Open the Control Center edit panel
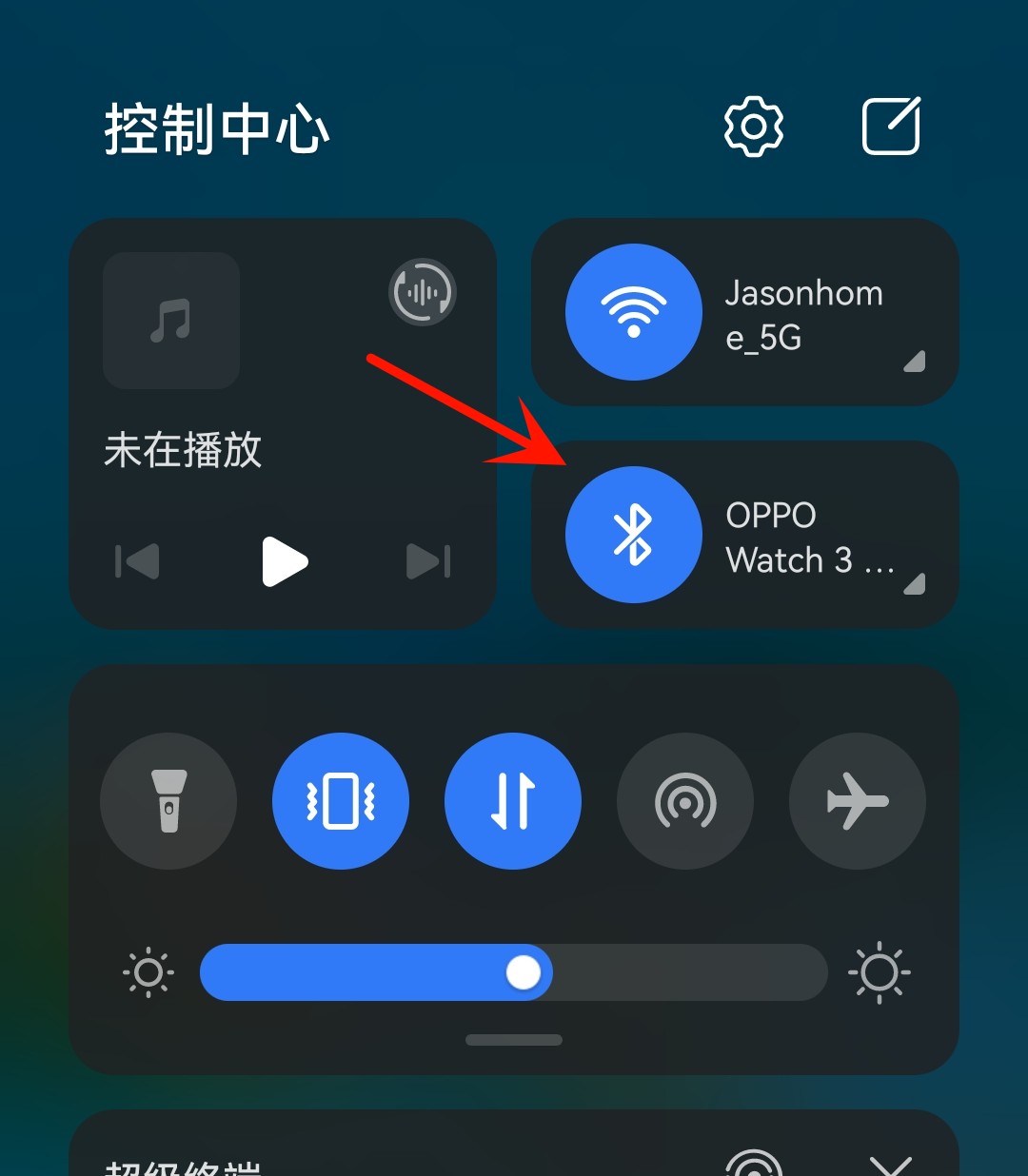This screenshot has width=1028, height=1176. point(891,127)
